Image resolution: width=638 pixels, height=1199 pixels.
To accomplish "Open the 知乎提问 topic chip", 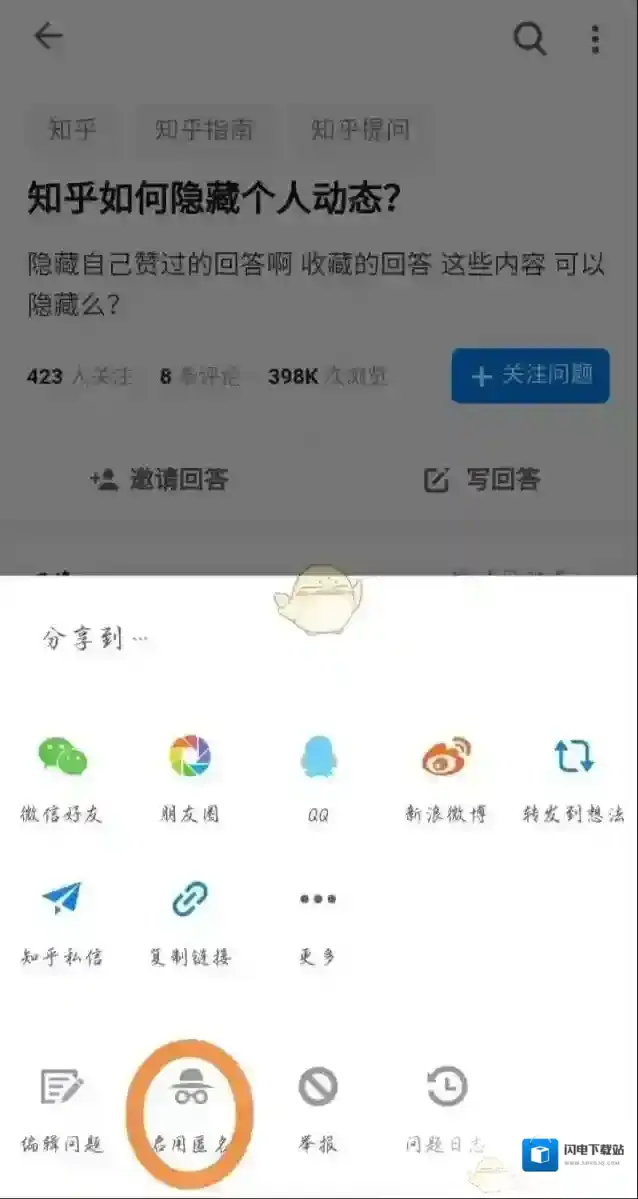I will [x=360, y=129].
